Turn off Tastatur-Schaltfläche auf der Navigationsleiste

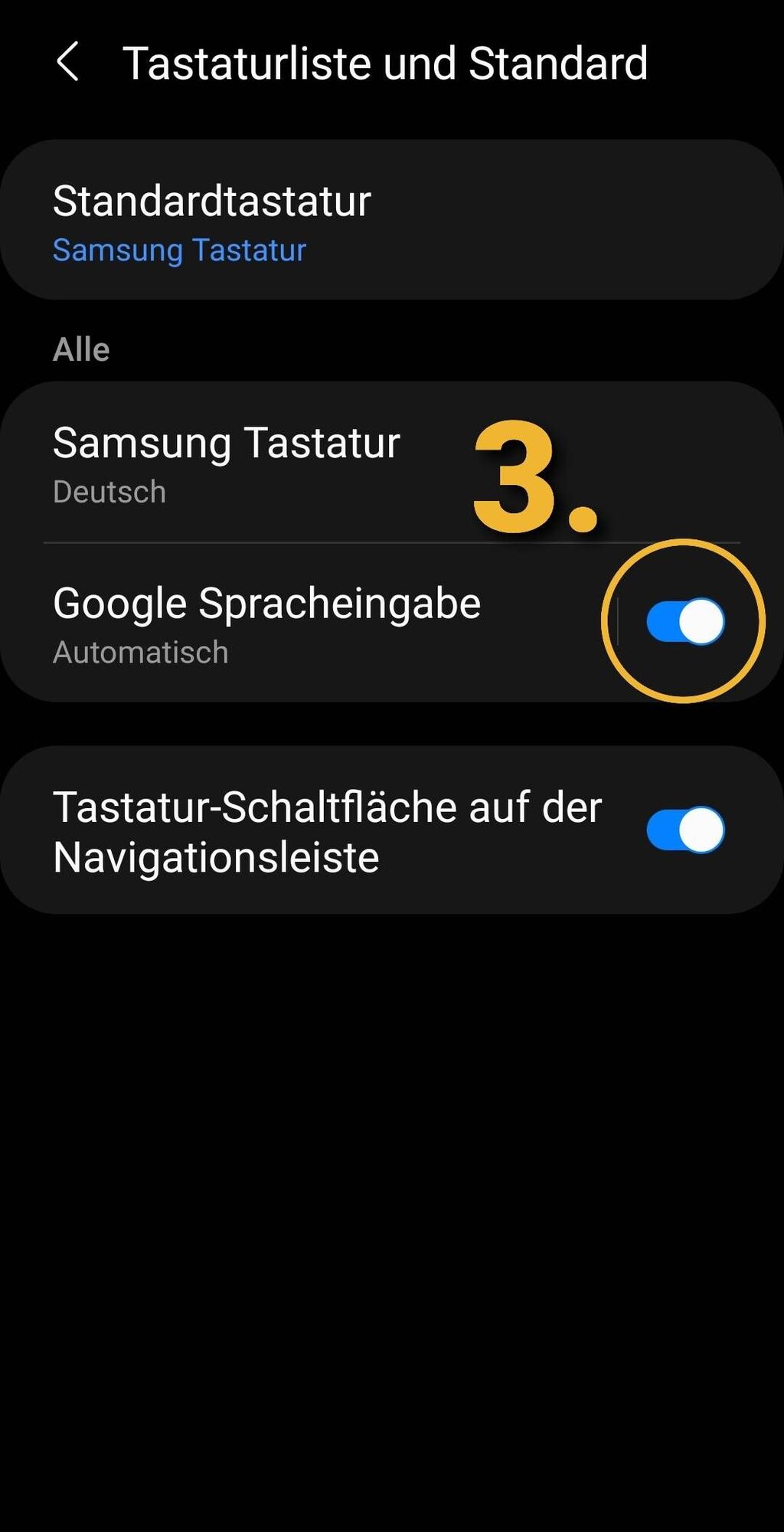point(685,830)
